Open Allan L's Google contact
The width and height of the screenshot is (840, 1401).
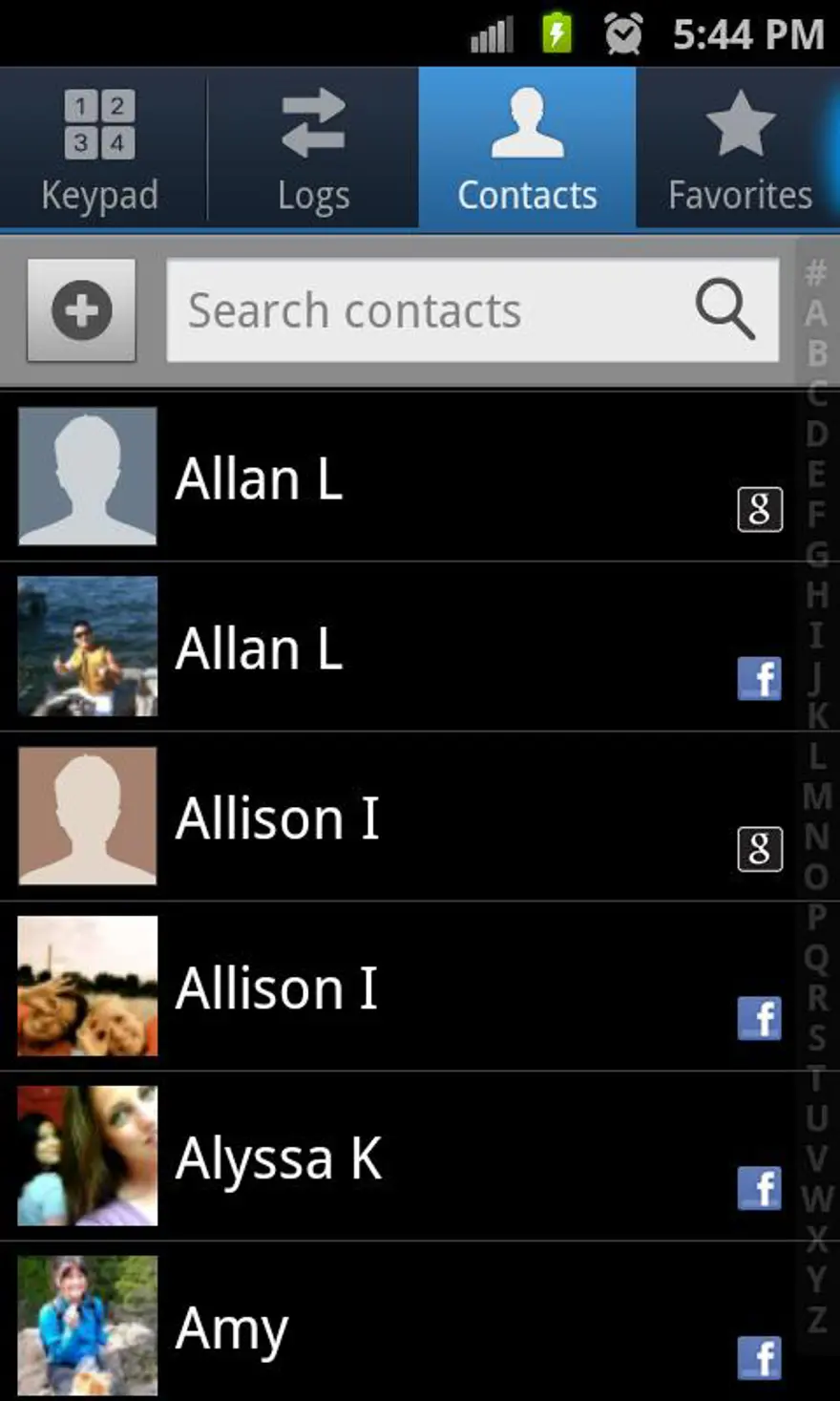(x=399, y=477)
